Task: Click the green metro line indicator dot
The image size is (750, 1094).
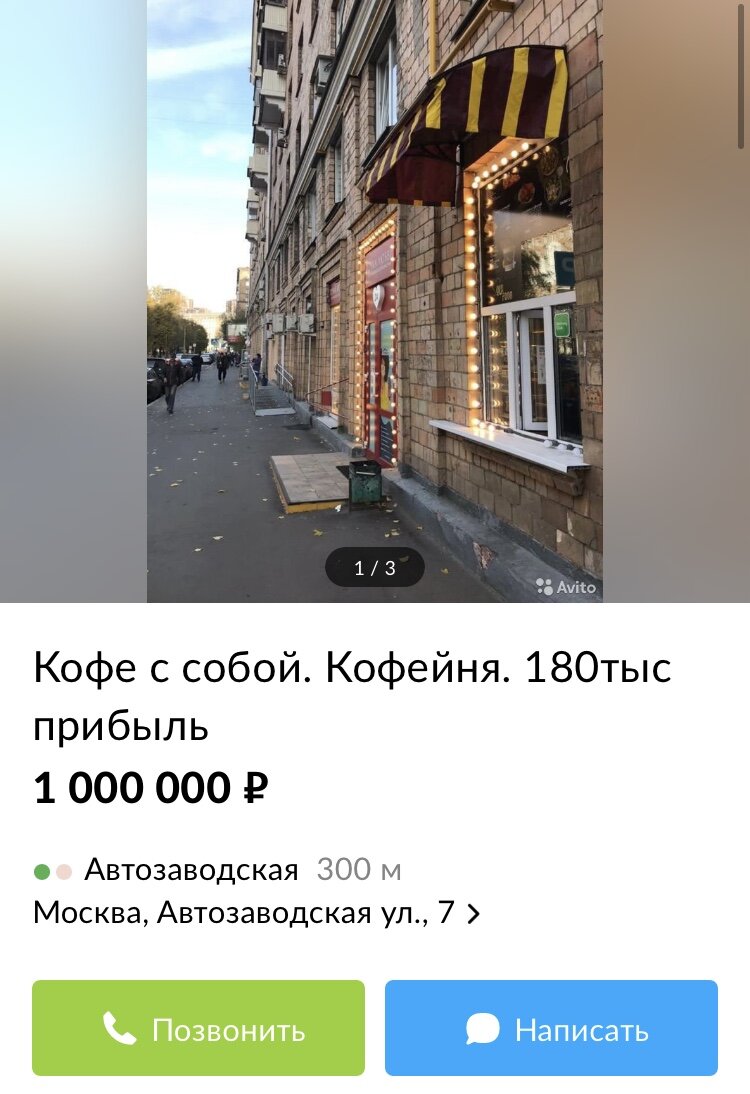Action: coord(40,871)
